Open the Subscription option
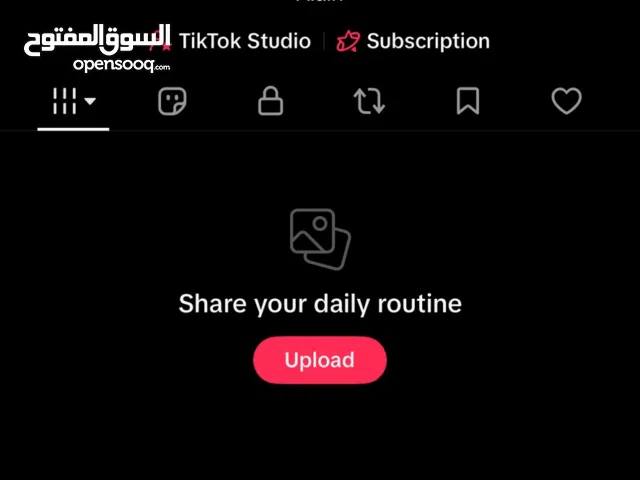The width and height of the screenshot is (640, 480). (x=413, y=41)
